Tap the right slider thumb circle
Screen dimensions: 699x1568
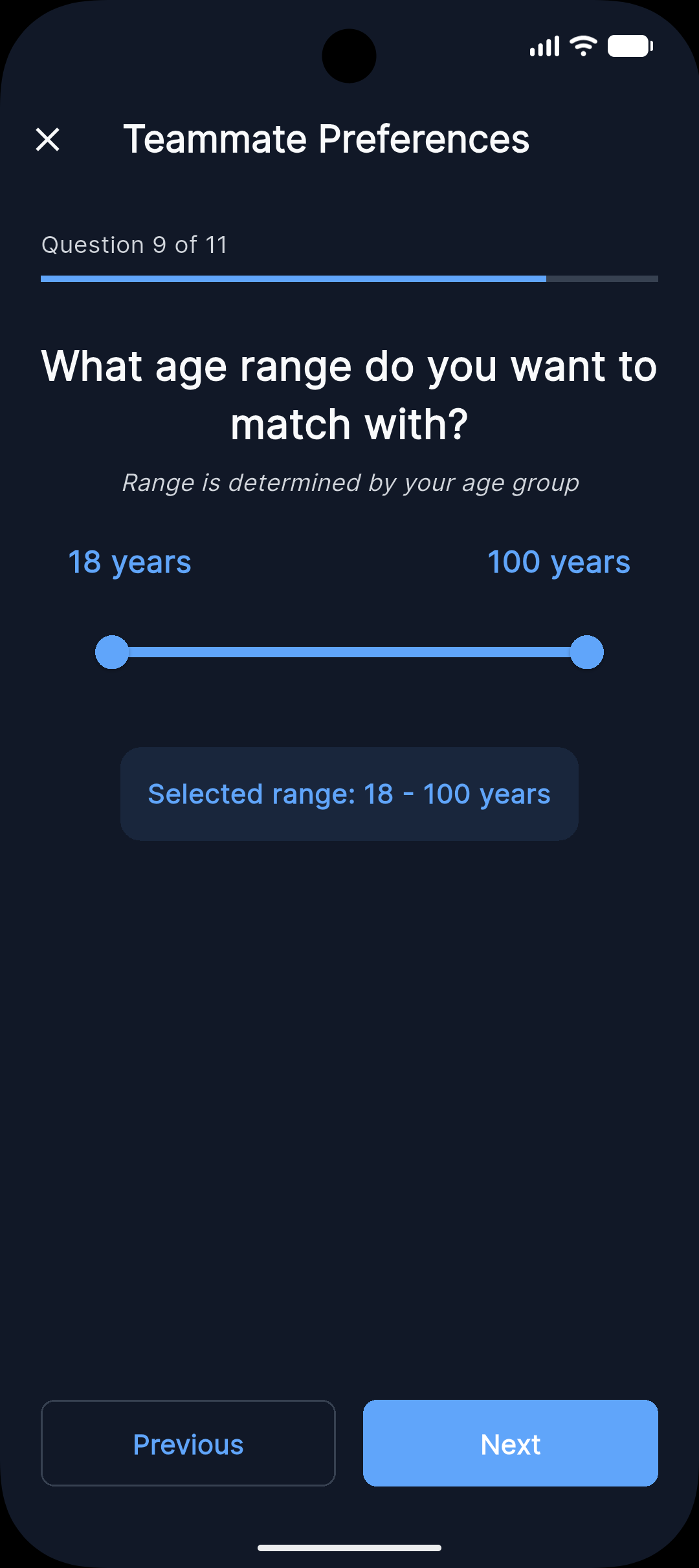click(586, 653)
